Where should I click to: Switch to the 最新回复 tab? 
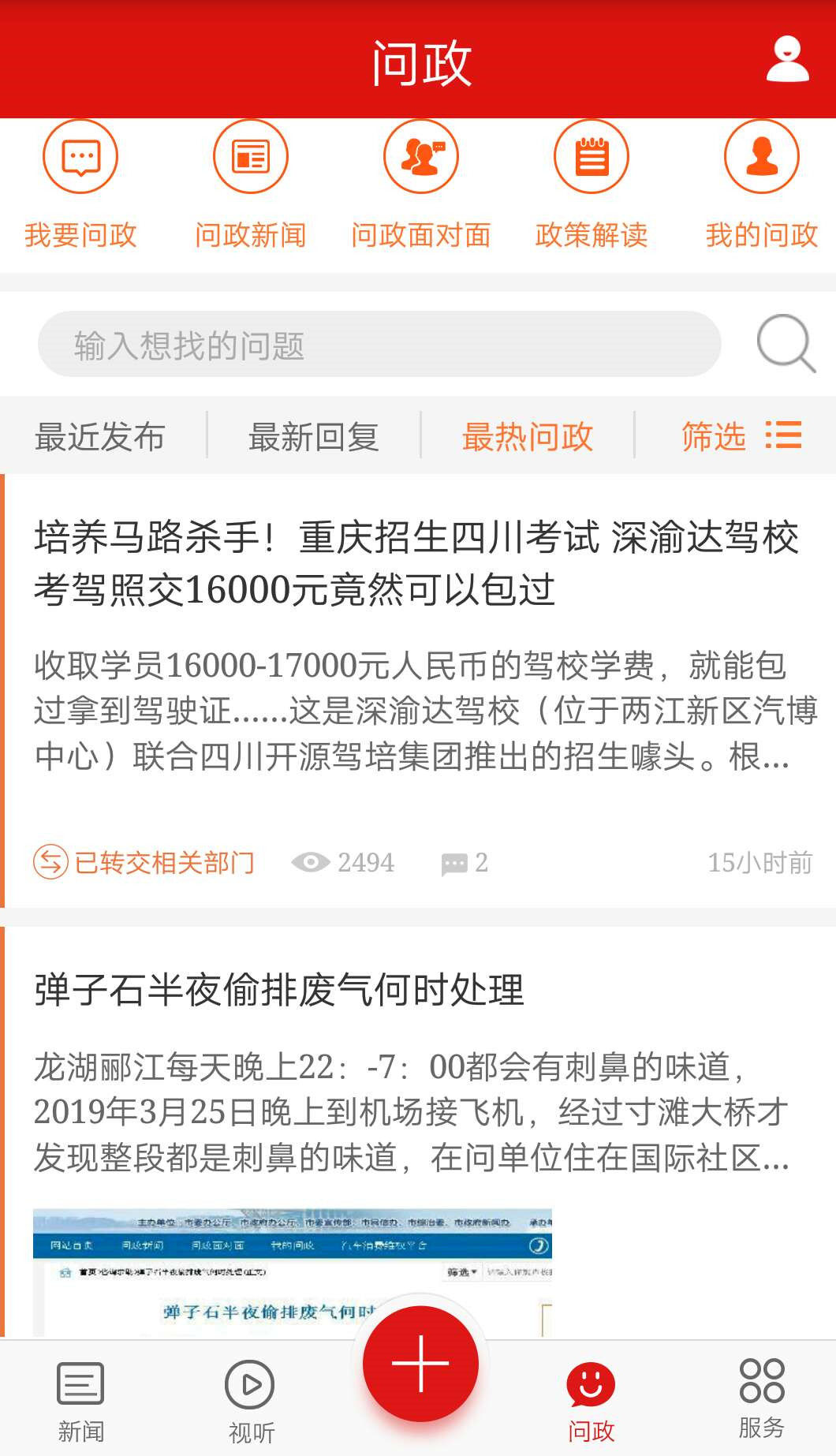point(314,436)
